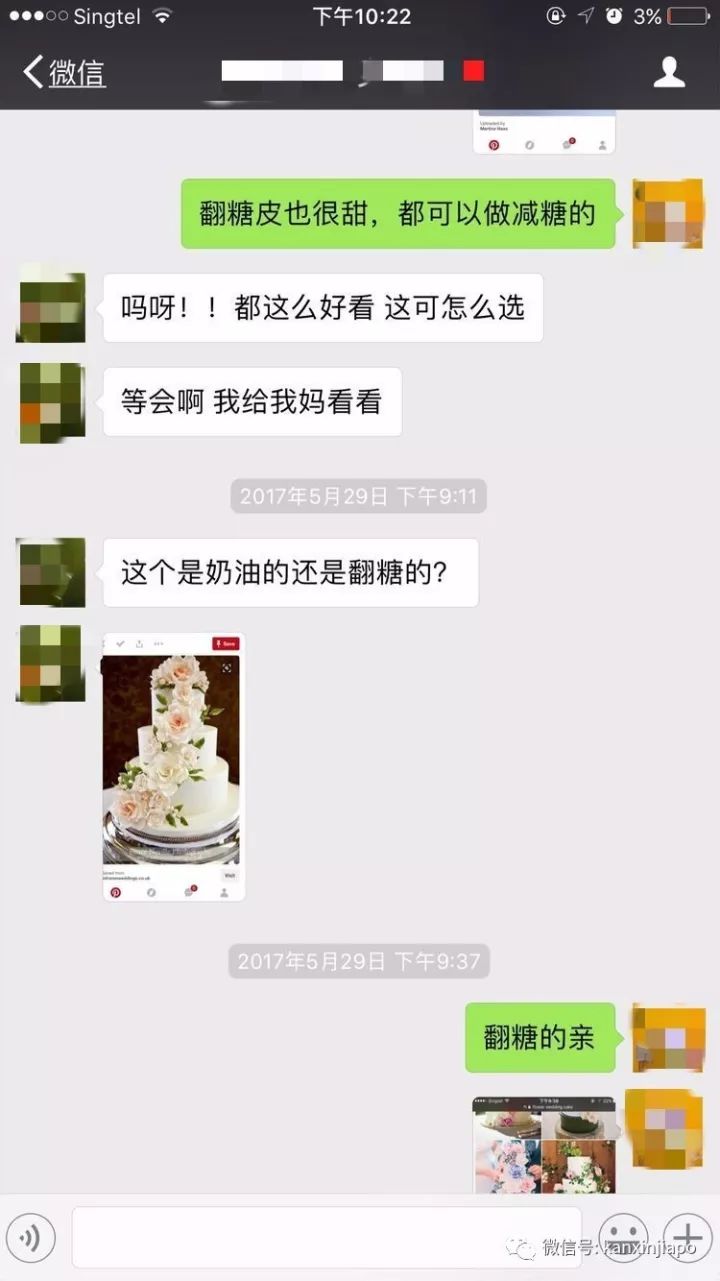Viewport: 720px width, 1281px height.
Task: Open the cake collage image below 翻糖的亲
Action: point(544,1144)
